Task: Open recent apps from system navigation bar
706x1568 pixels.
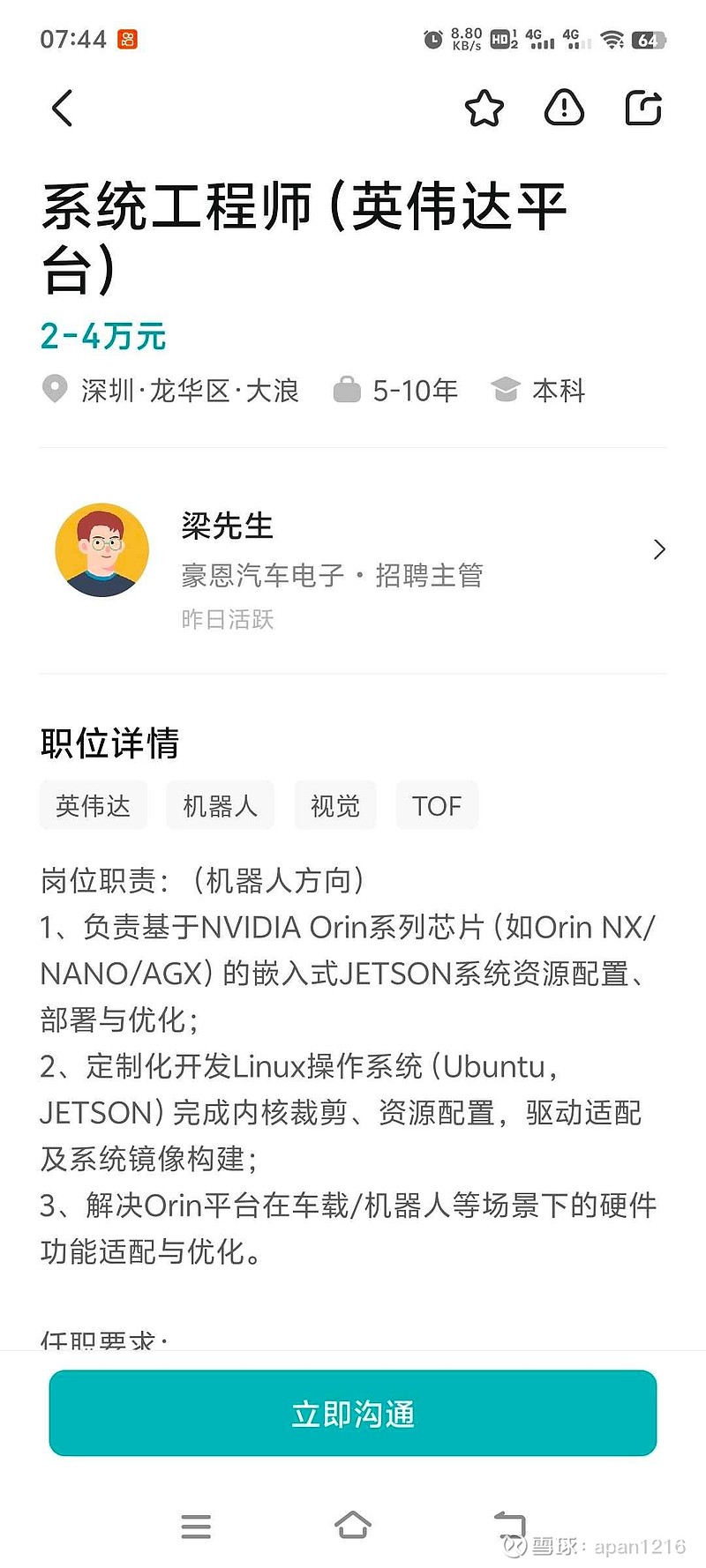Action: click(x=196, y=1526)
